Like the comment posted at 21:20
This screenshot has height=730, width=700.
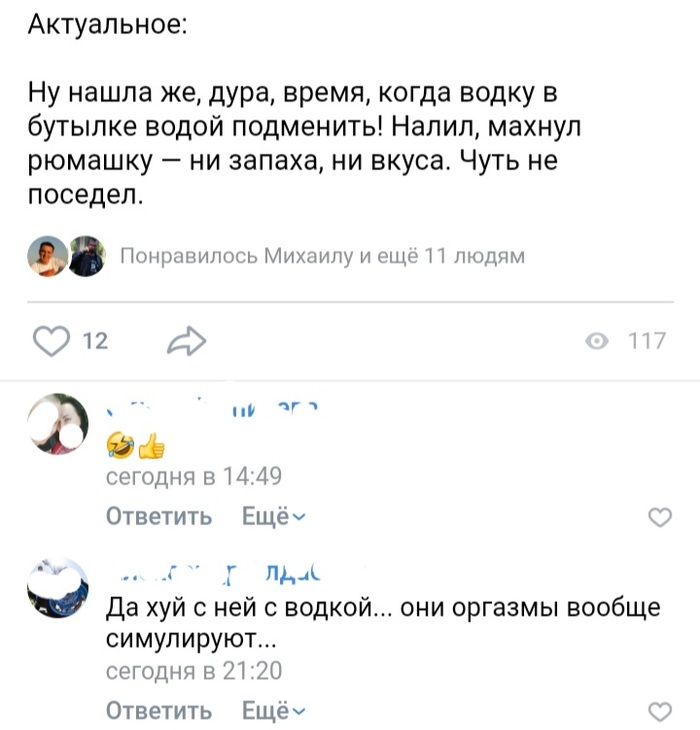660,712
